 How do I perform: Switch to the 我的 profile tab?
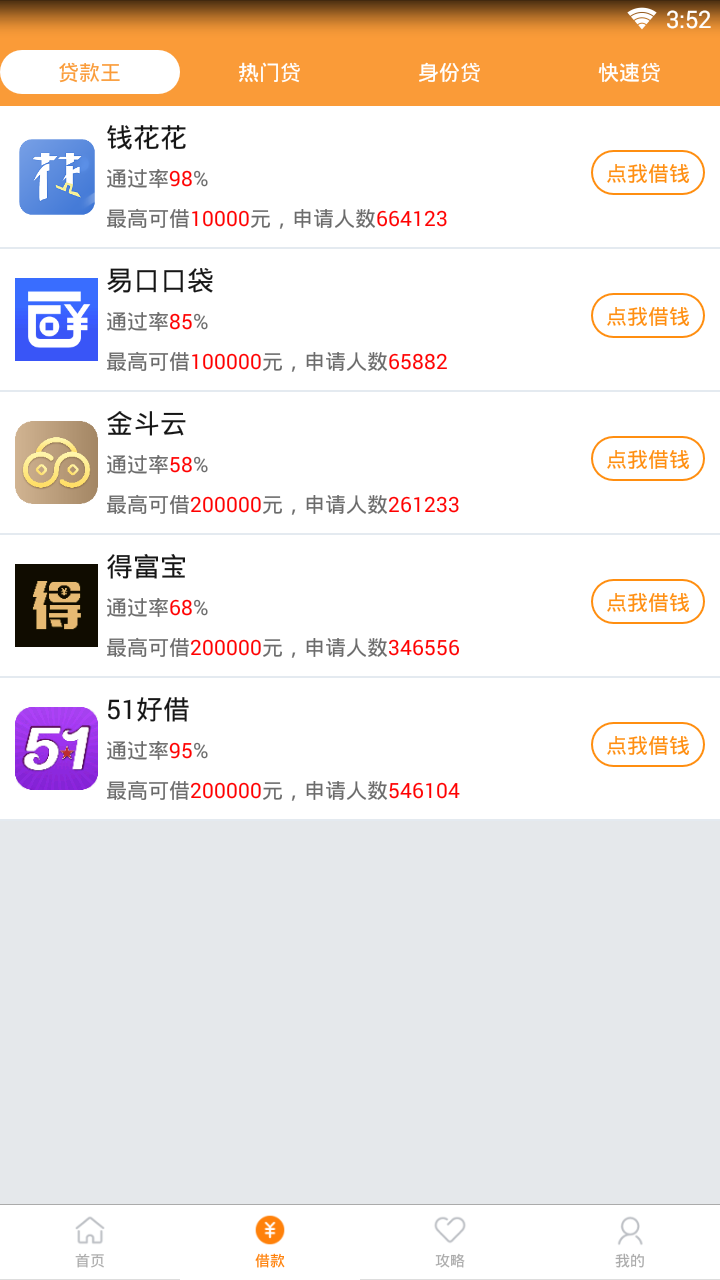[630, 1242]
